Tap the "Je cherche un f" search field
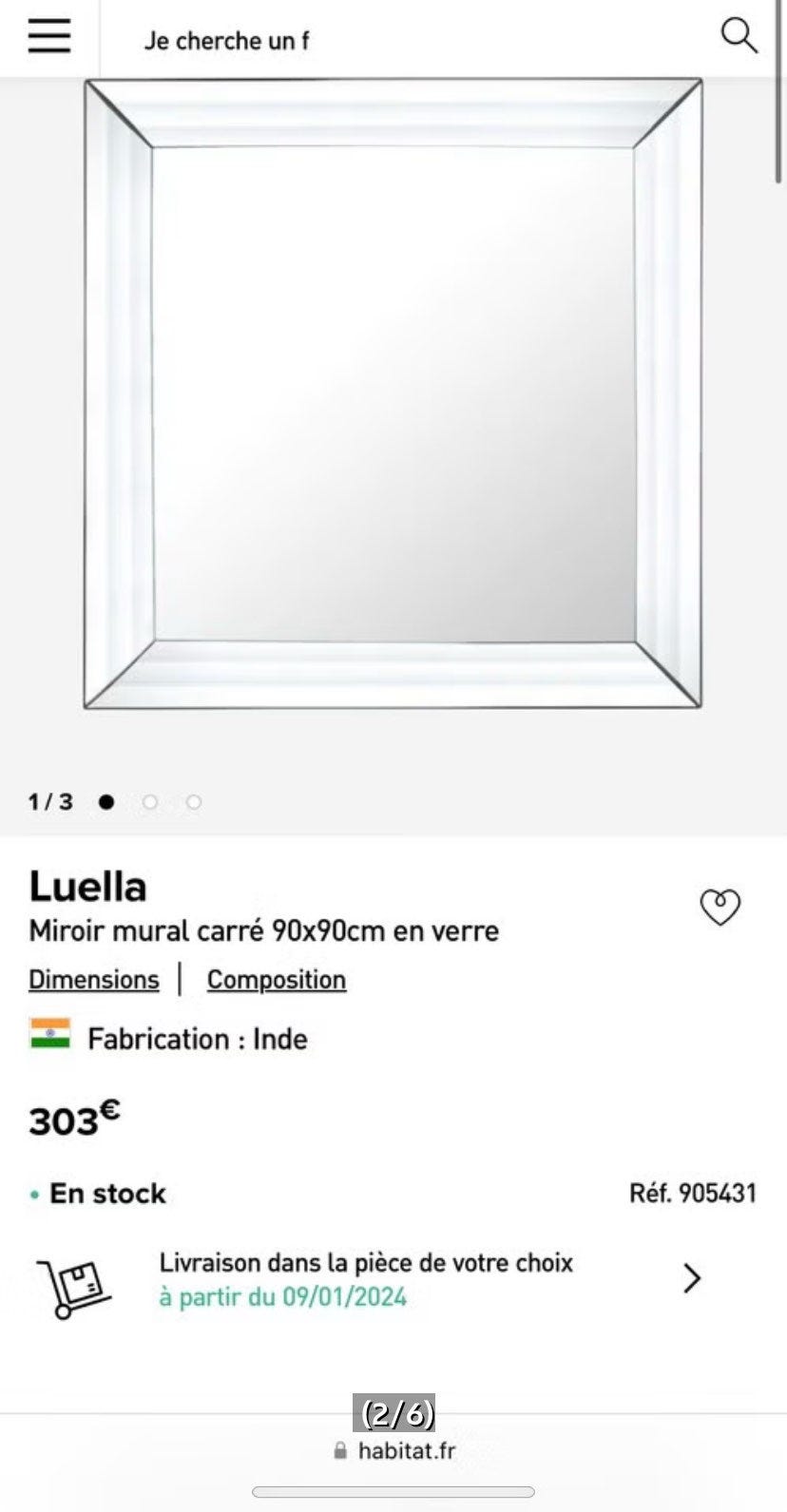 pyautogui.click(x=399, y=40)
